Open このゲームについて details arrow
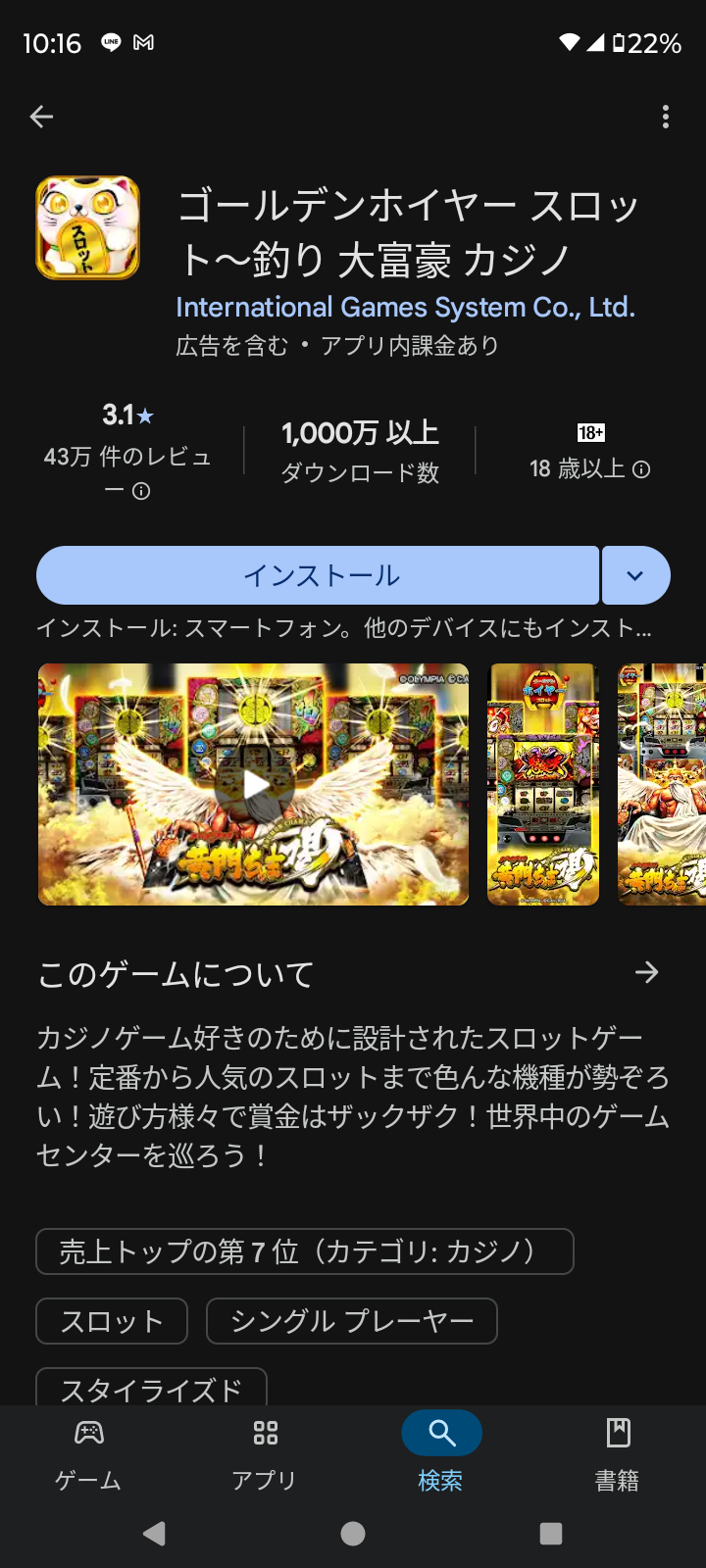The width and height of the screenshot is (706, 1568). 646,972
